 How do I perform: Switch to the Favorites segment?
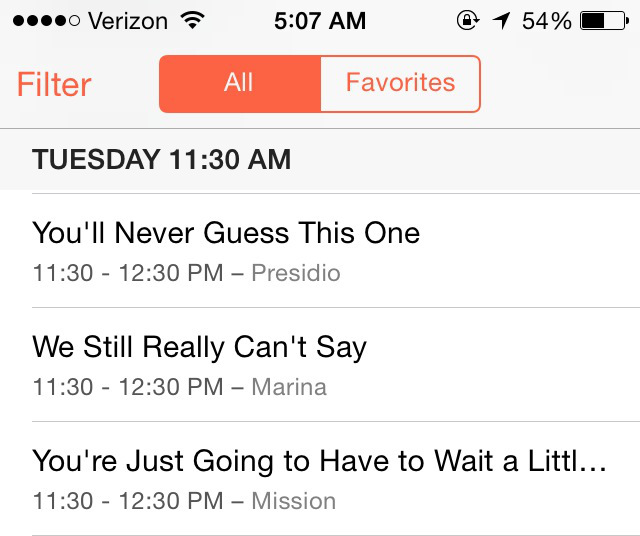tap(400, 84)
